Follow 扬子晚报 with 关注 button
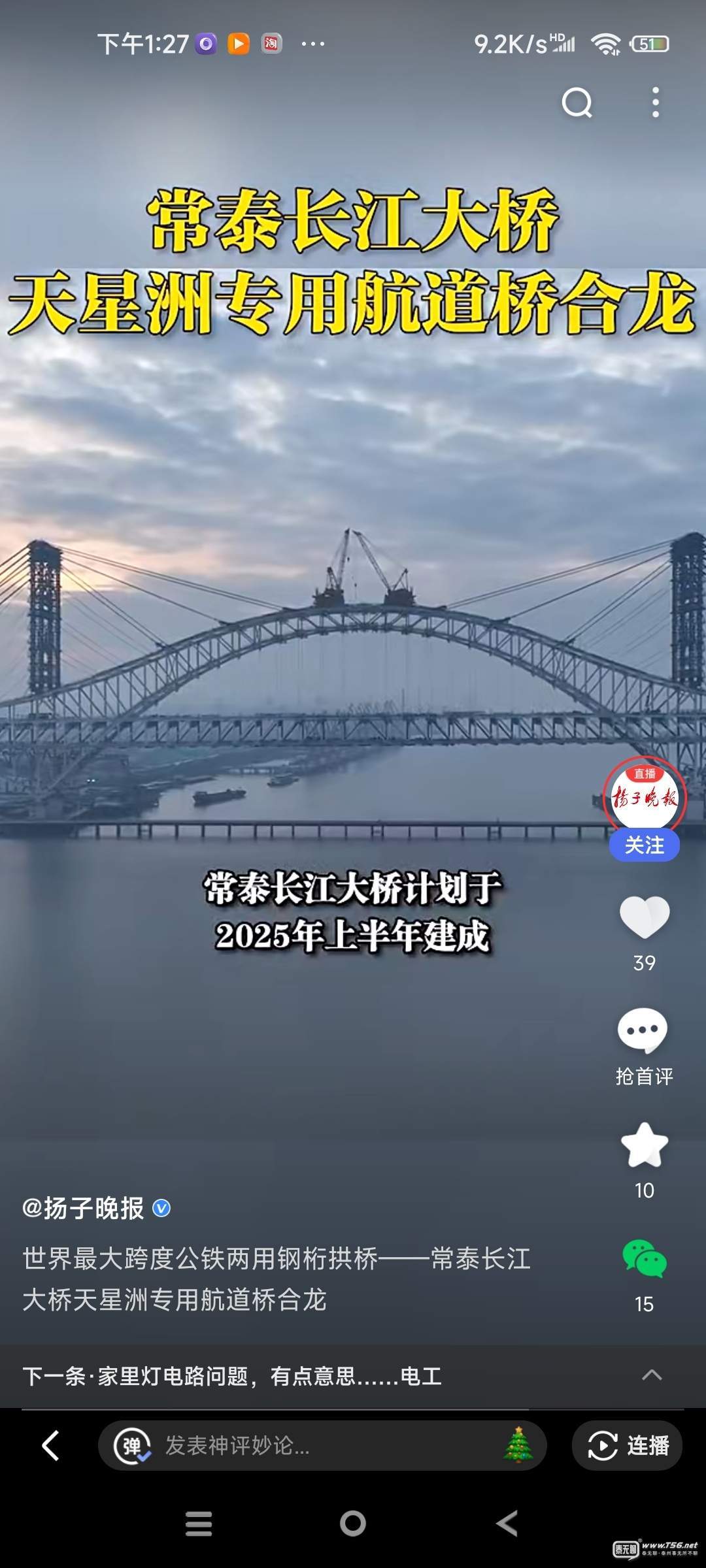This screenshot has width=706, height=1568. [645, 845]
